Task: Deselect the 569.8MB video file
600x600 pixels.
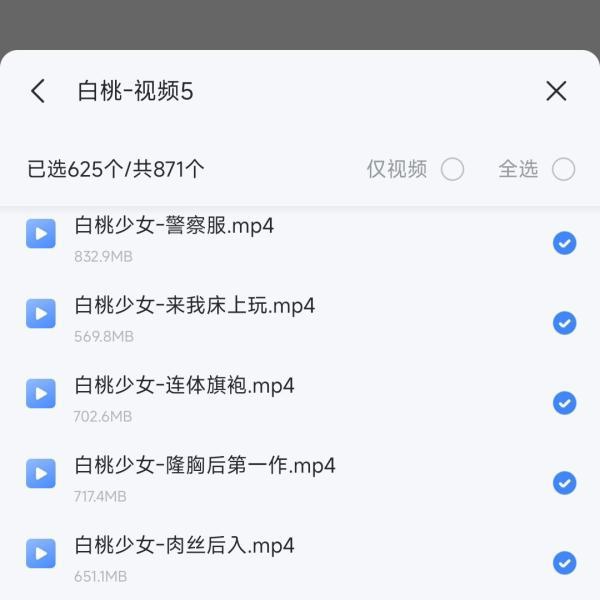Action: (x=565, y=323)
